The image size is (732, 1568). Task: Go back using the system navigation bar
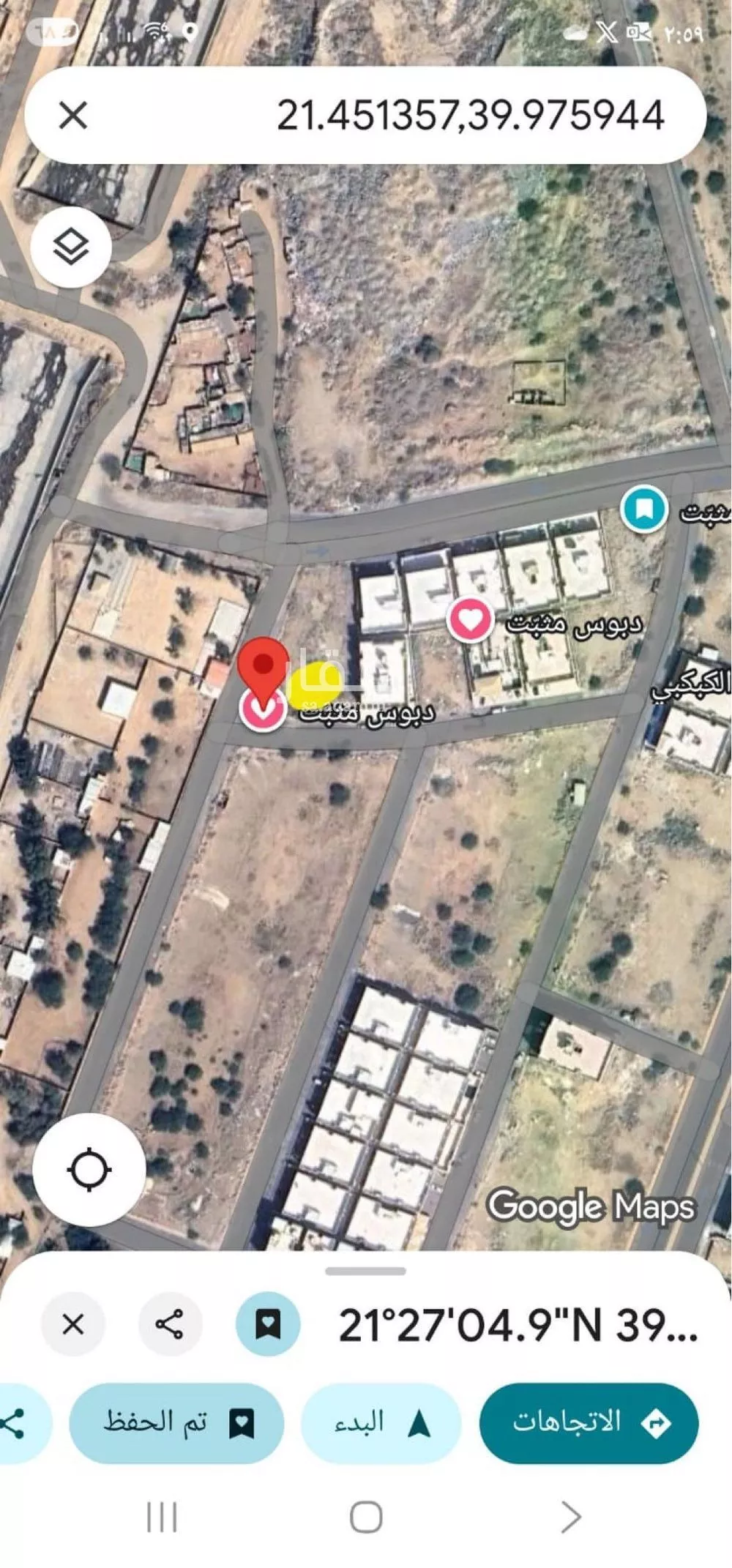click(x=570, y=1517)
